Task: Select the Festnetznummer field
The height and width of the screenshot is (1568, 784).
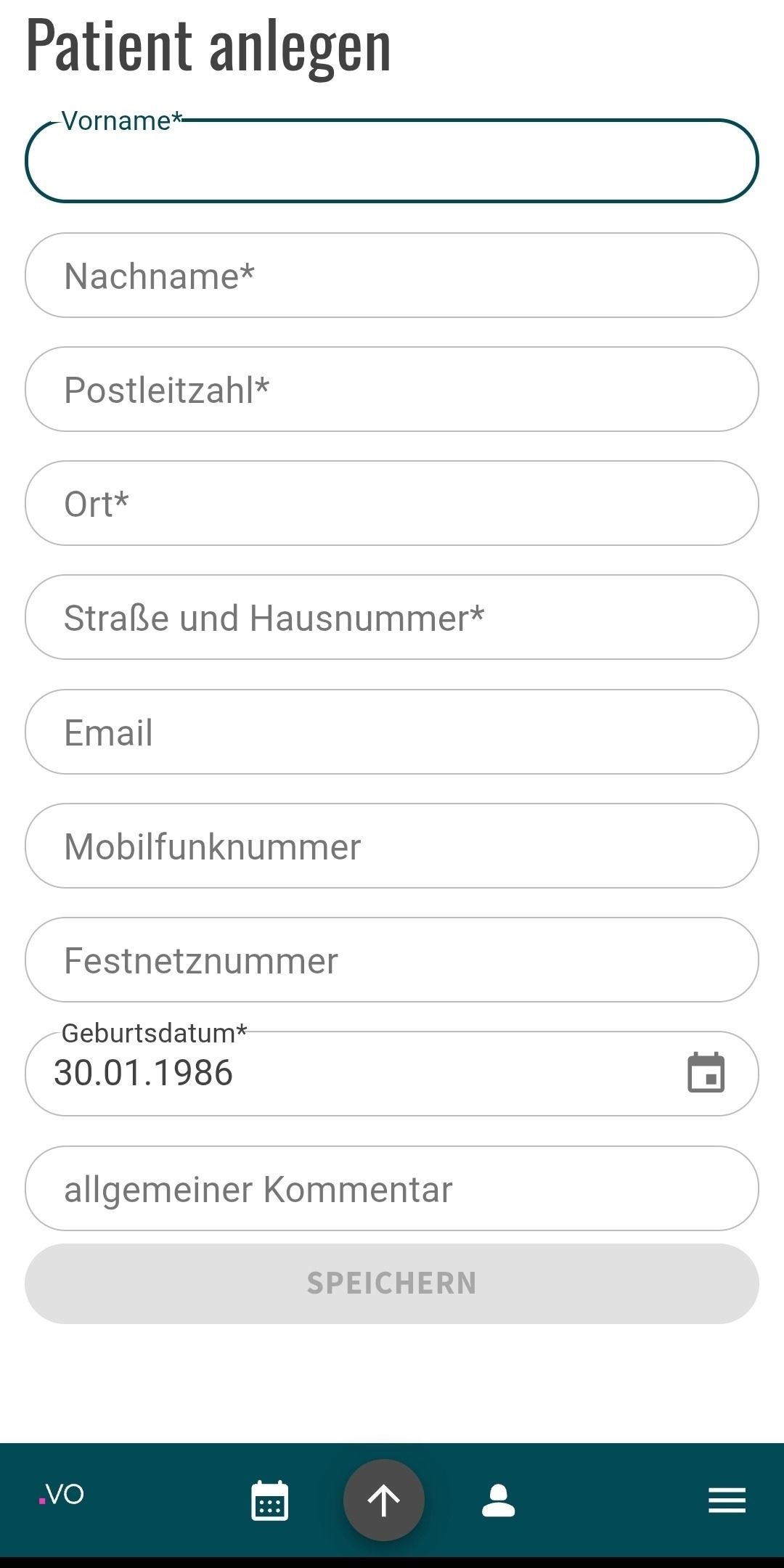Action: tap(392, 960)
